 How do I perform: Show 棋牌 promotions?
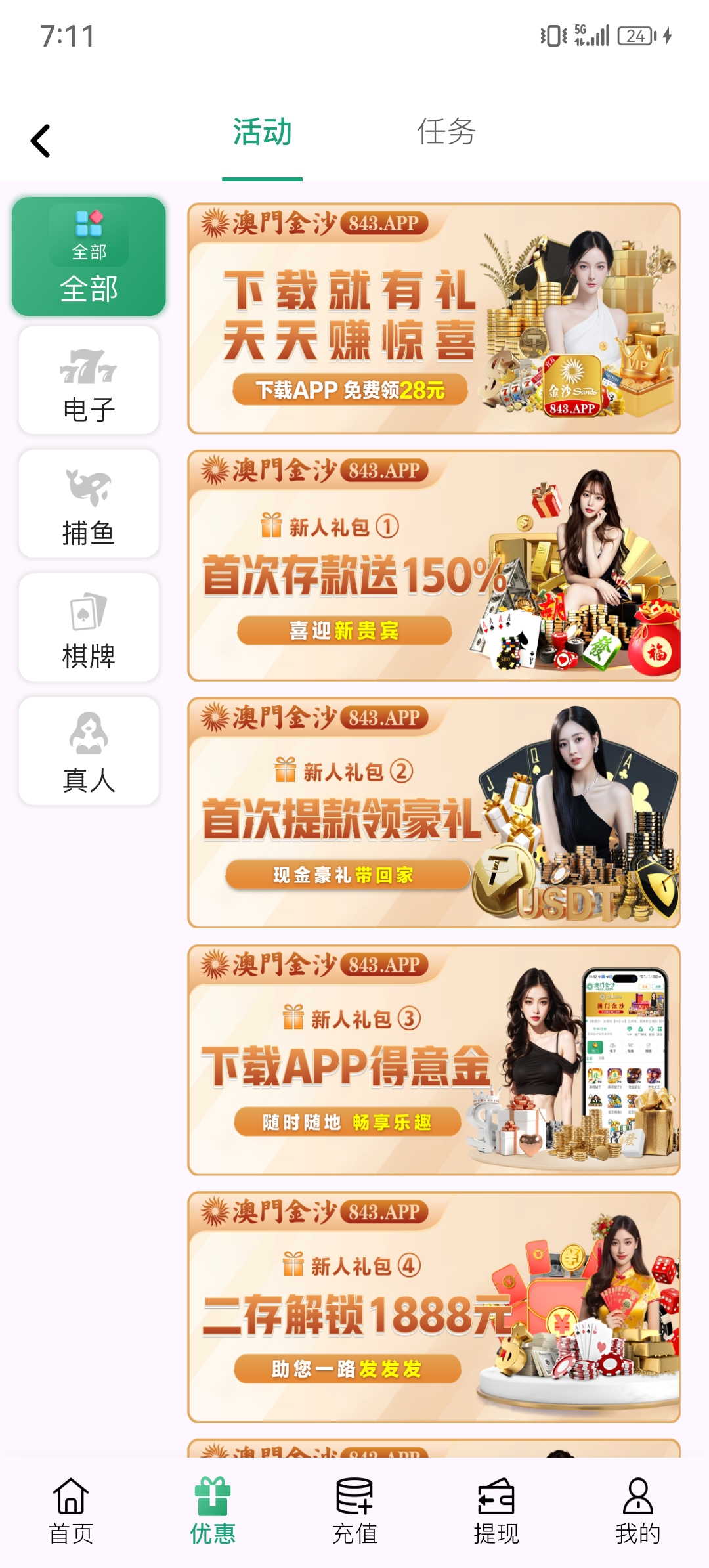click(x=89, y=627)
